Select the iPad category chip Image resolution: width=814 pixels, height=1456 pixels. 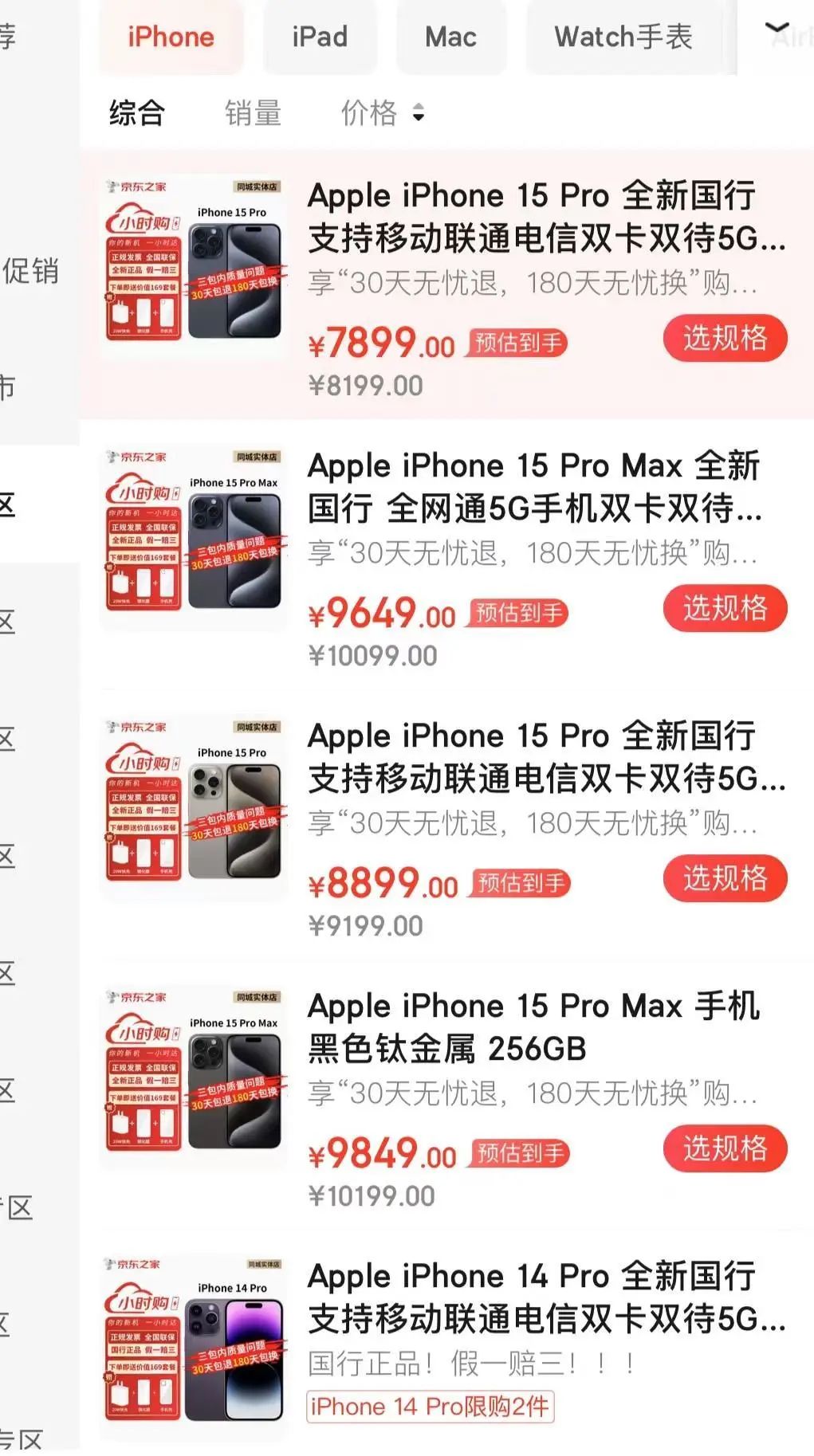(x=320, y=37)
